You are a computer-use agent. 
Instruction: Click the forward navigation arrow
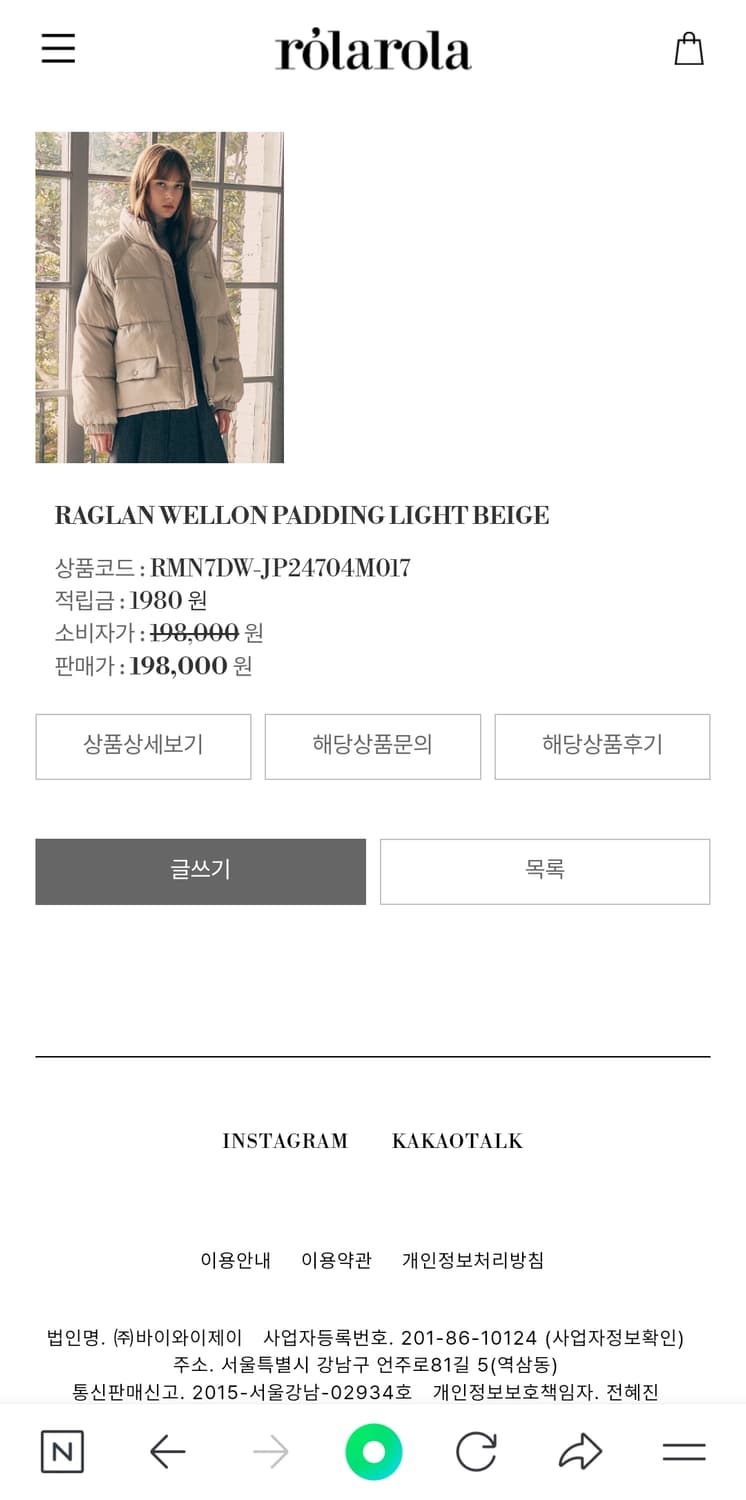point(271,1452)
